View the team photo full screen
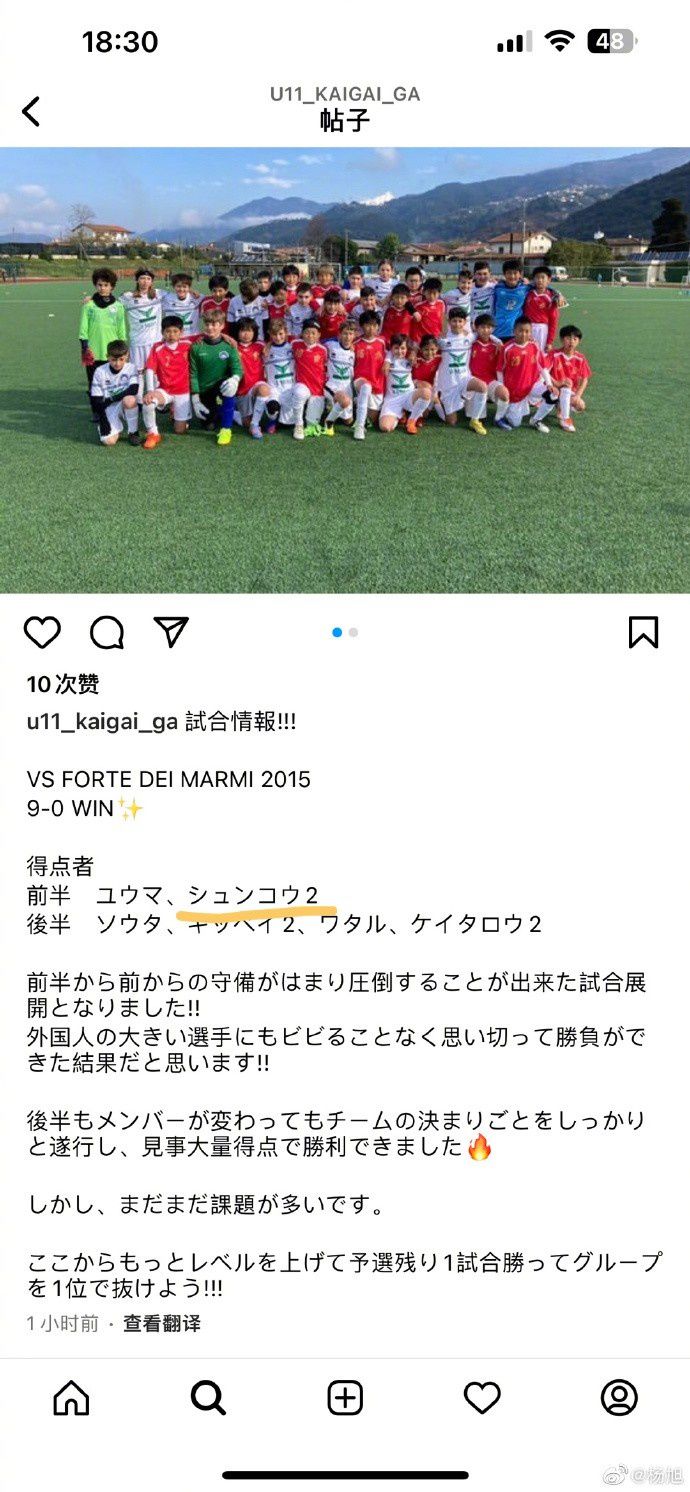690x1492 pixels. [345, 370]
